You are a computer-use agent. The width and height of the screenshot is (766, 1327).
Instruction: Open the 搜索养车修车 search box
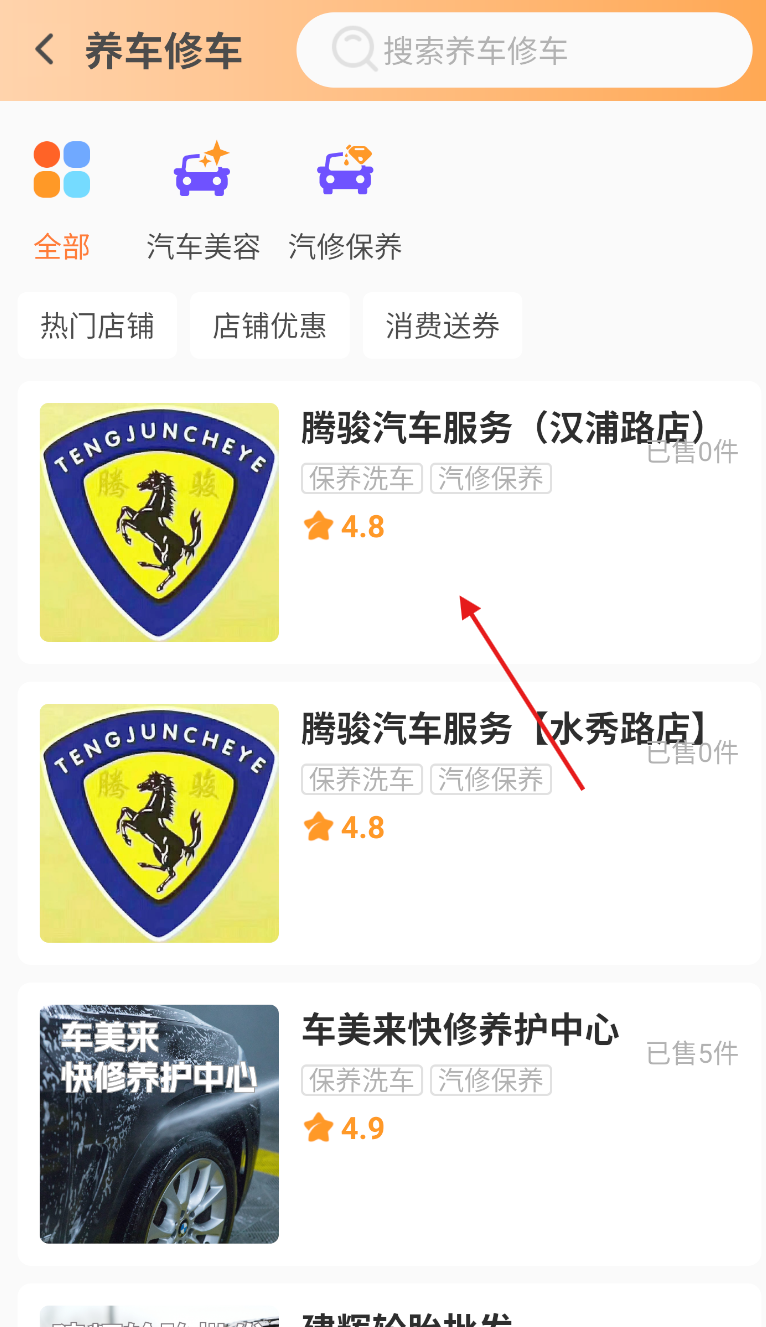click(x=524, y=50)
